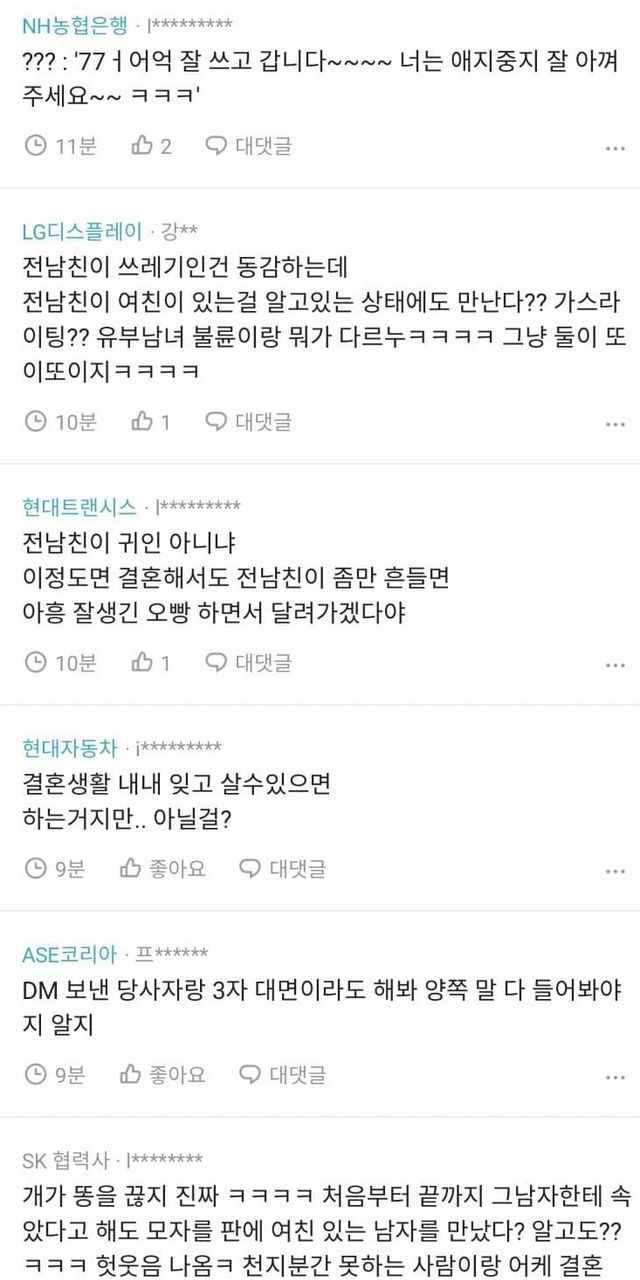Like the 현대트랜시스 comment
The width and height of the screenshot is (640, 1280).
pos(151,662)
